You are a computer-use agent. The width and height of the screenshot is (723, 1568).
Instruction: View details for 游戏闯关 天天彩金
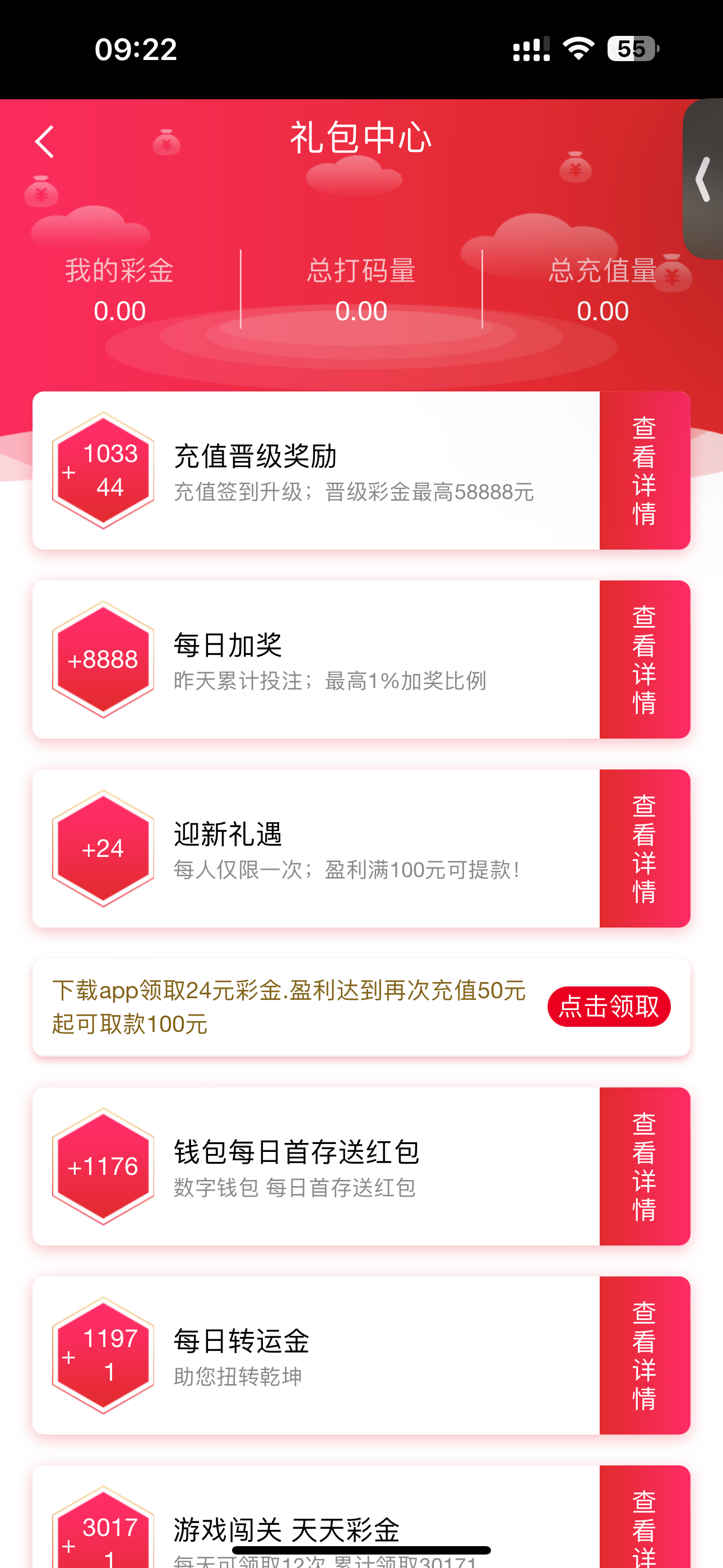[x=644, y=1522]
